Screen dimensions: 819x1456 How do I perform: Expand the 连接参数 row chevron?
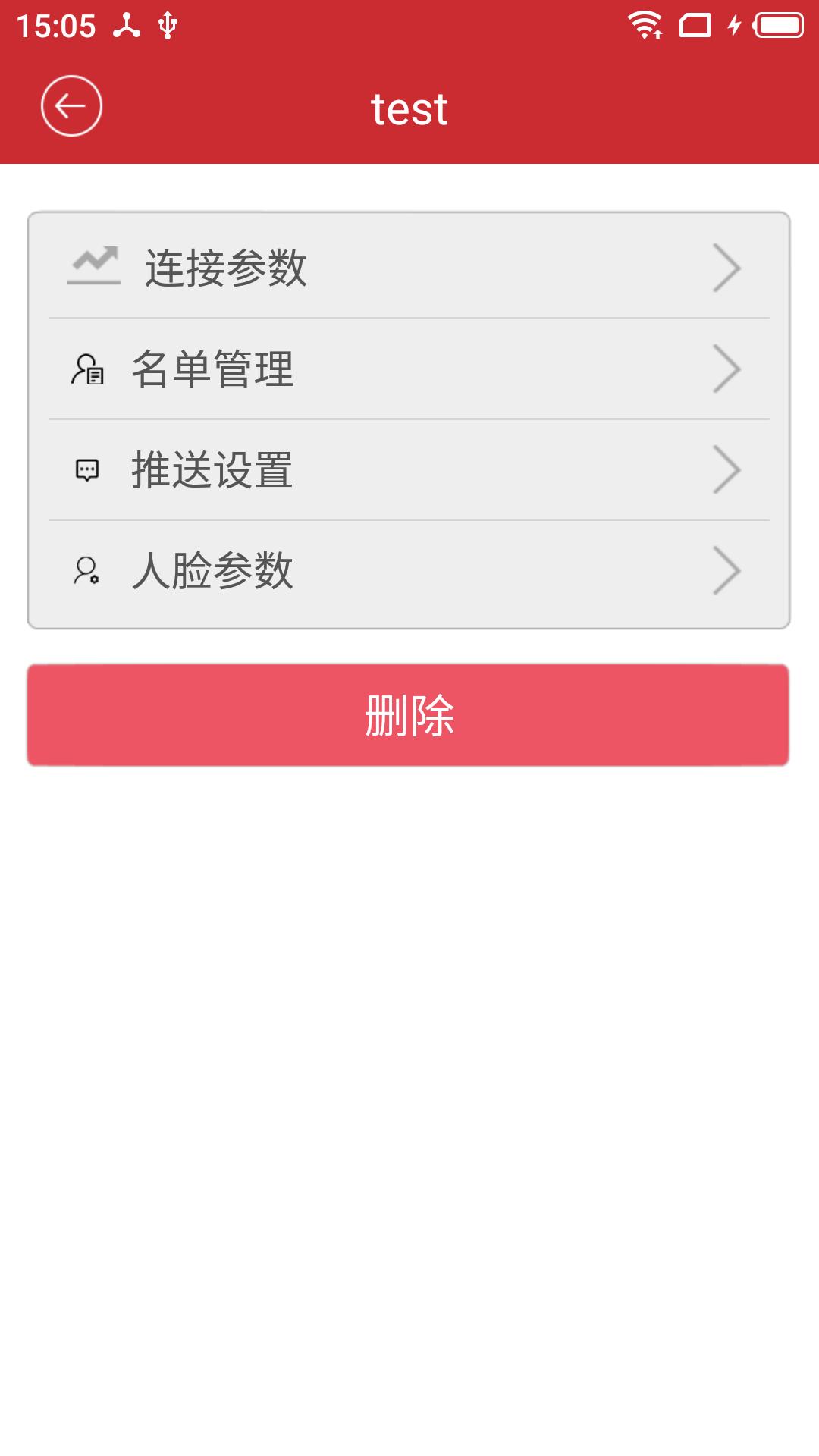click(727, 267)
